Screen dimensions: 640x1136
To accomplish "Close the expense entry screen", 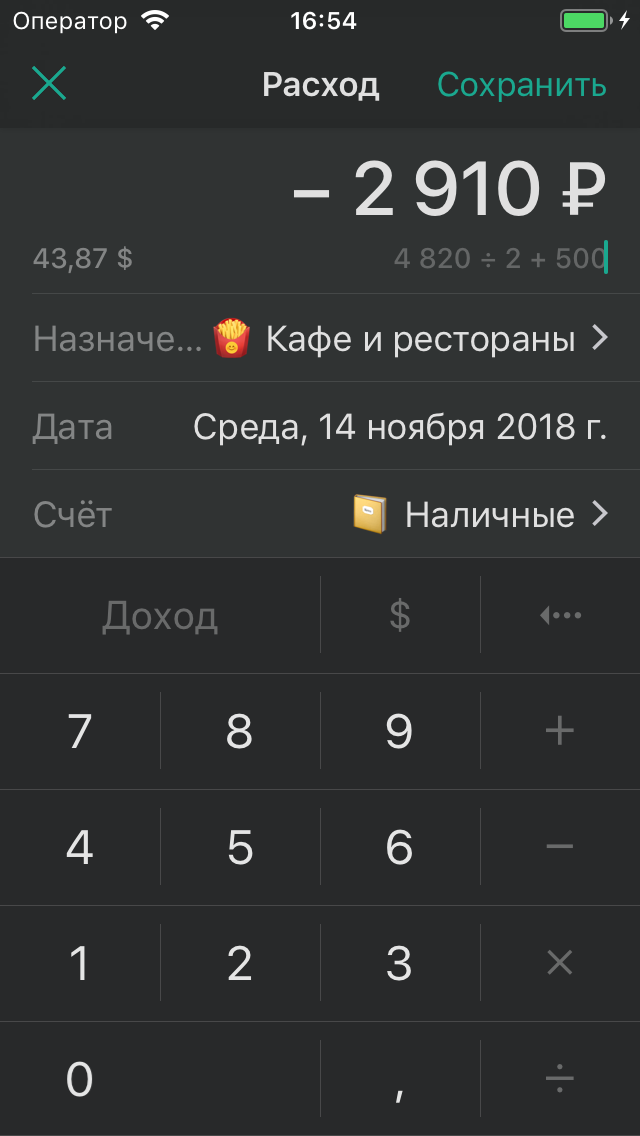I will (x=49, y=85).
